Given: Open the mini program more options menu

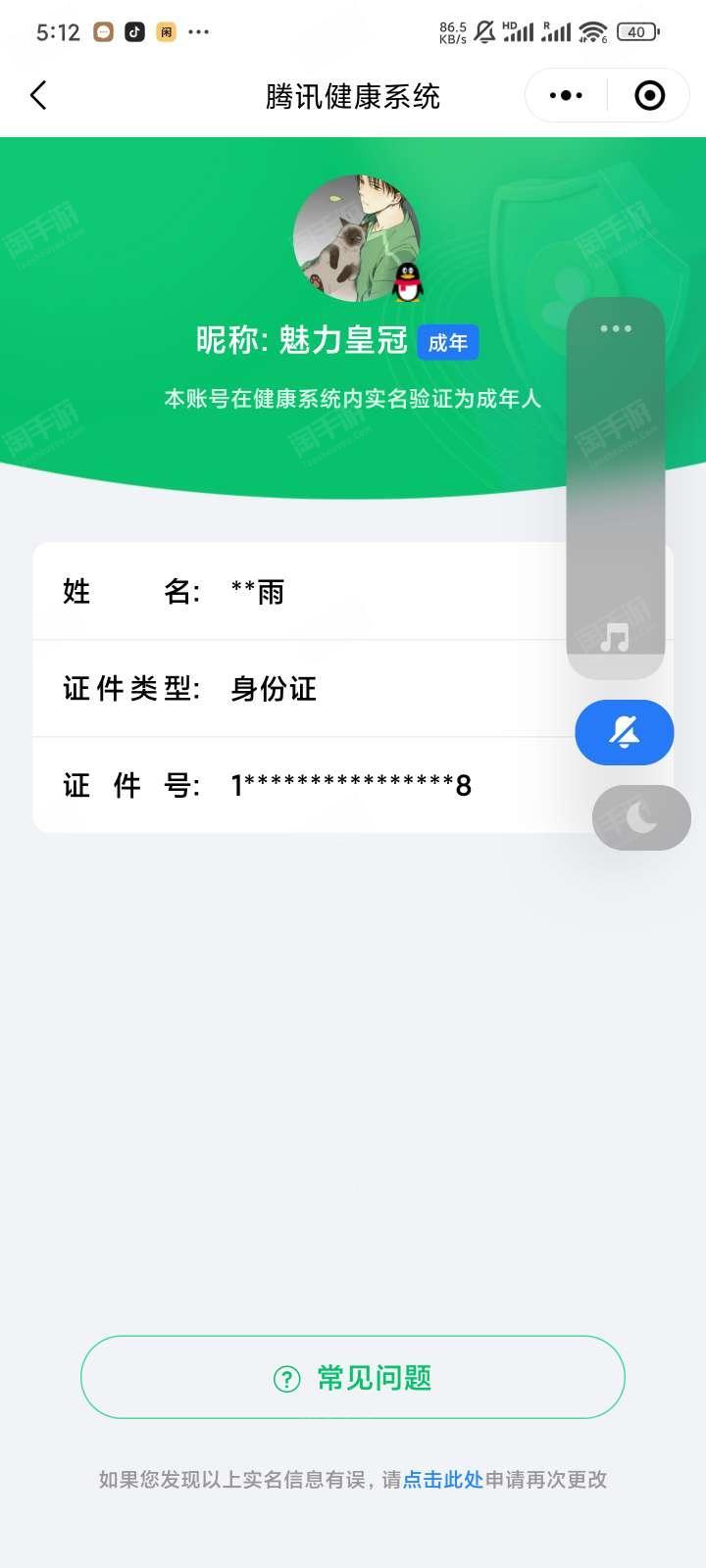Looking at the screenshot, I should pos(566,95).
